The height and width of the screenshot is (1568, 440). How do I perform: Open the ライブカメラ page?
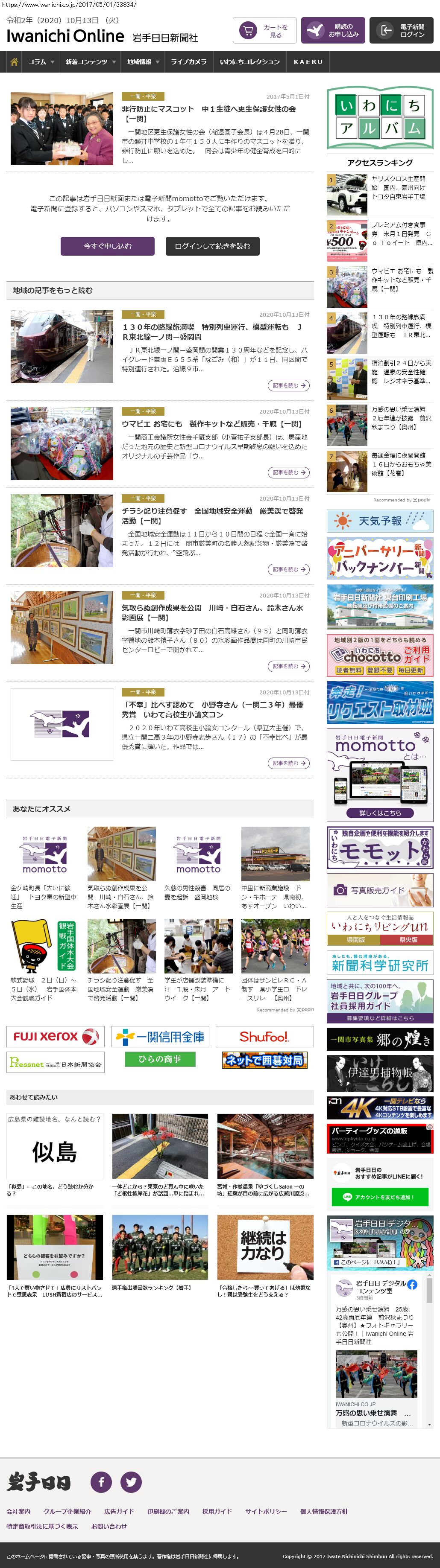[188, 62]
